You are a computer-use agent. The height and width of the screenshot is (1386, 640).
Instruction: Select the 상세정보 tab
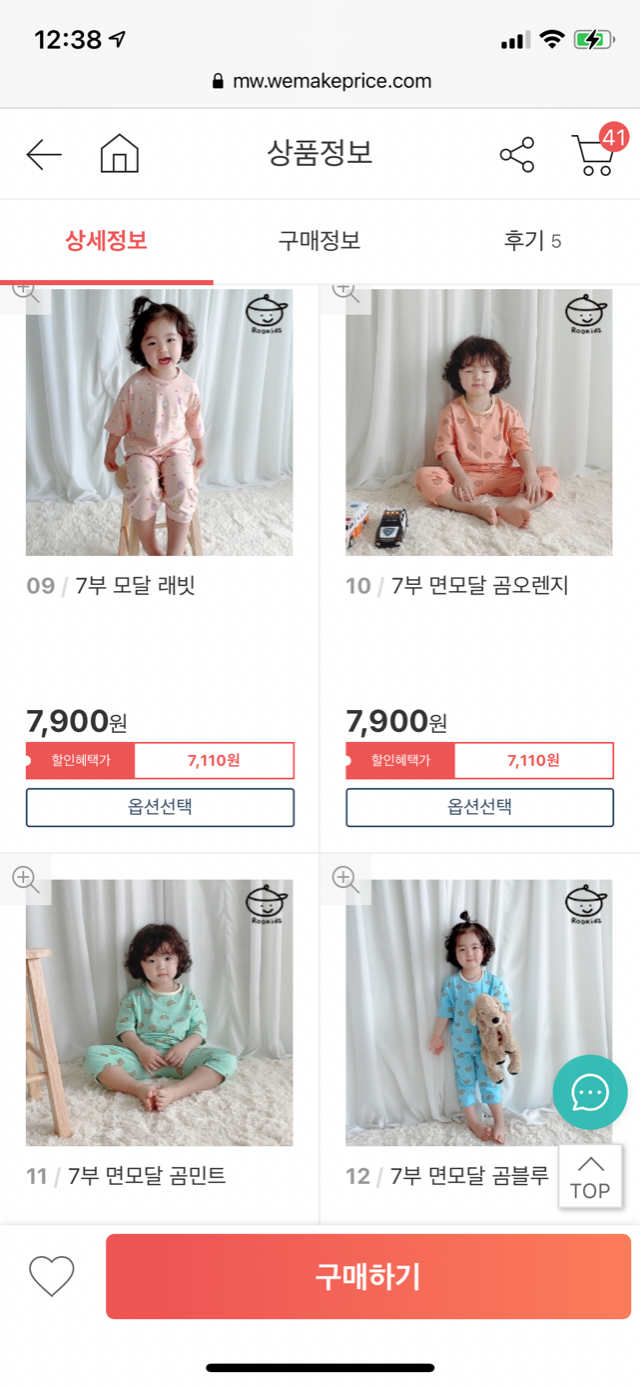pos(106,241)
